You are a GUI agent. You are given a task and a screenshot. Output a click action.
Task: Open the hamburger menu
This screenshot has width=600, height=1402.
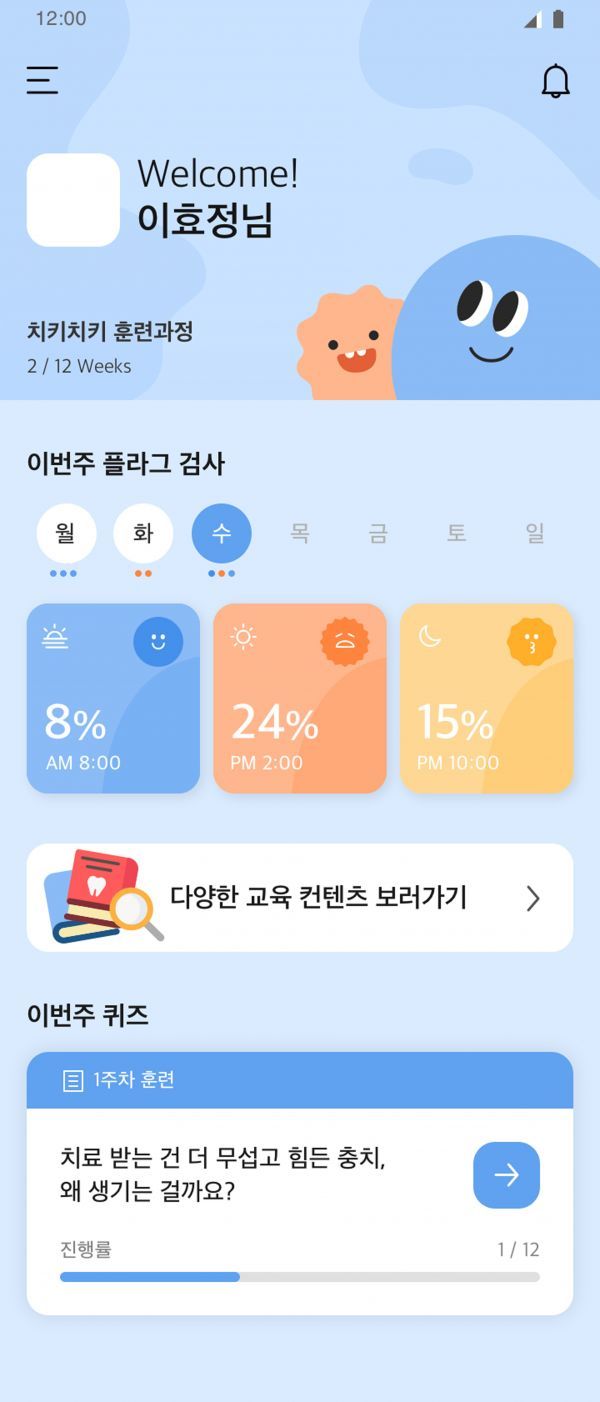pos(42,80)
